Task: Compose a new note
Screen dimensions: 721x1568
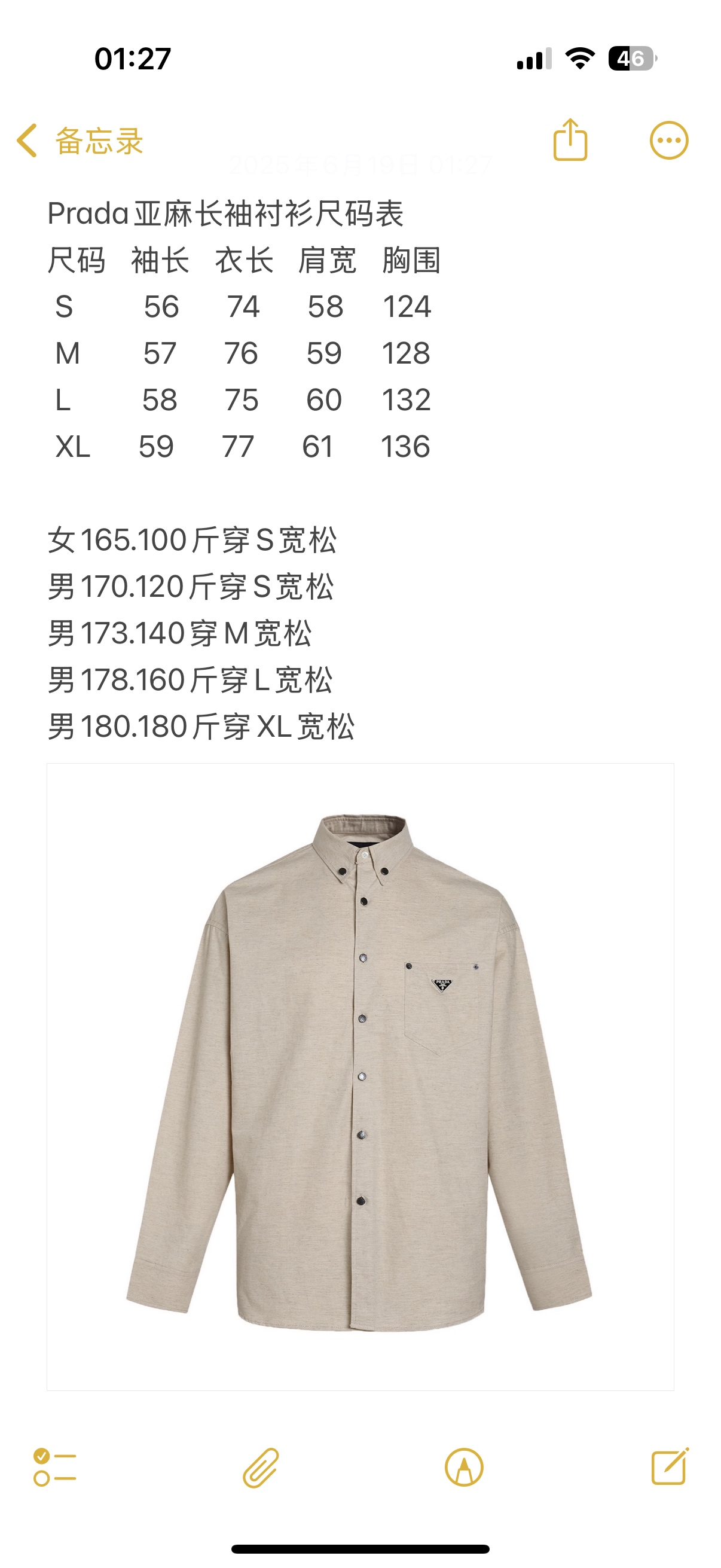Action: pyautogui.click(x=669, y=1467)
